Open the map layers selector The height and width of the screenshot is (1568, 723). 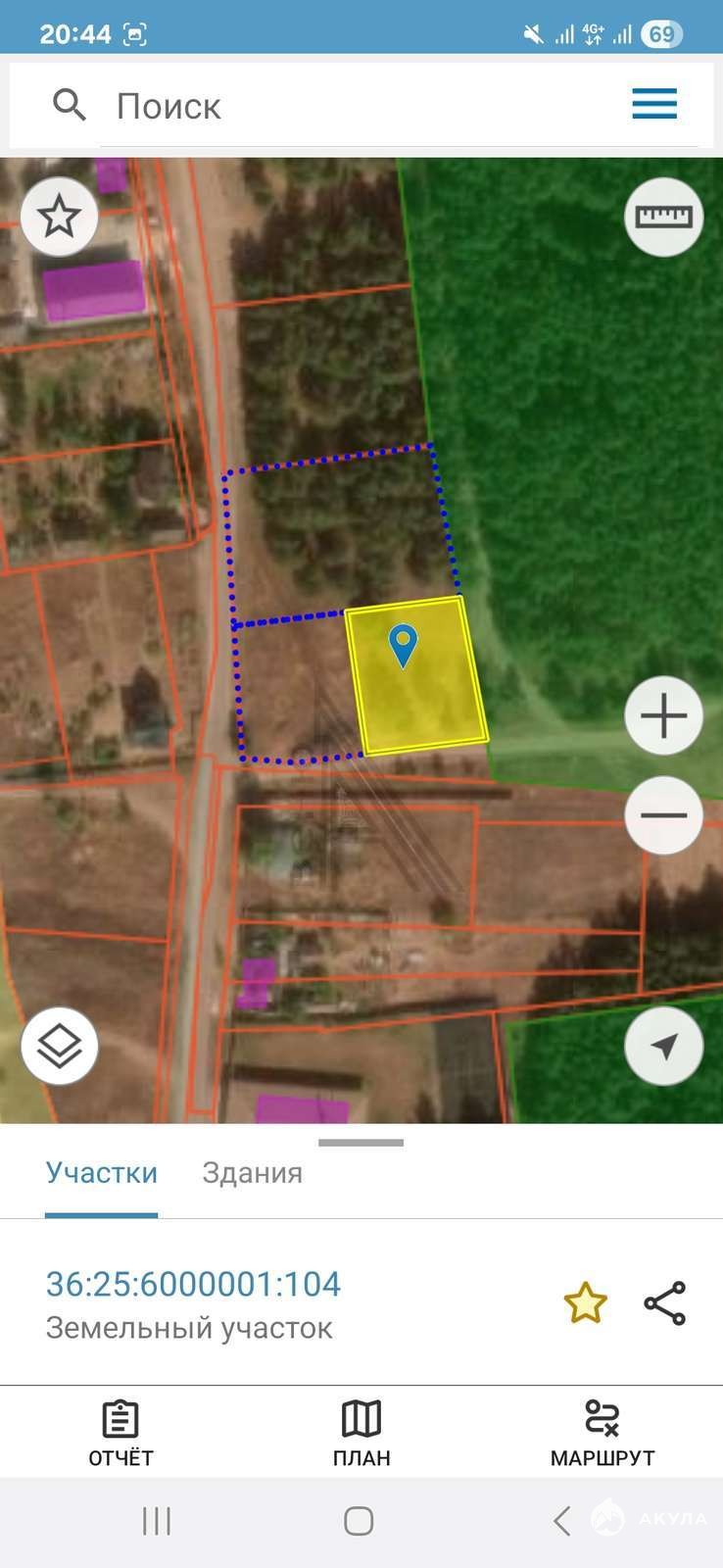[x=59, y=1046]
